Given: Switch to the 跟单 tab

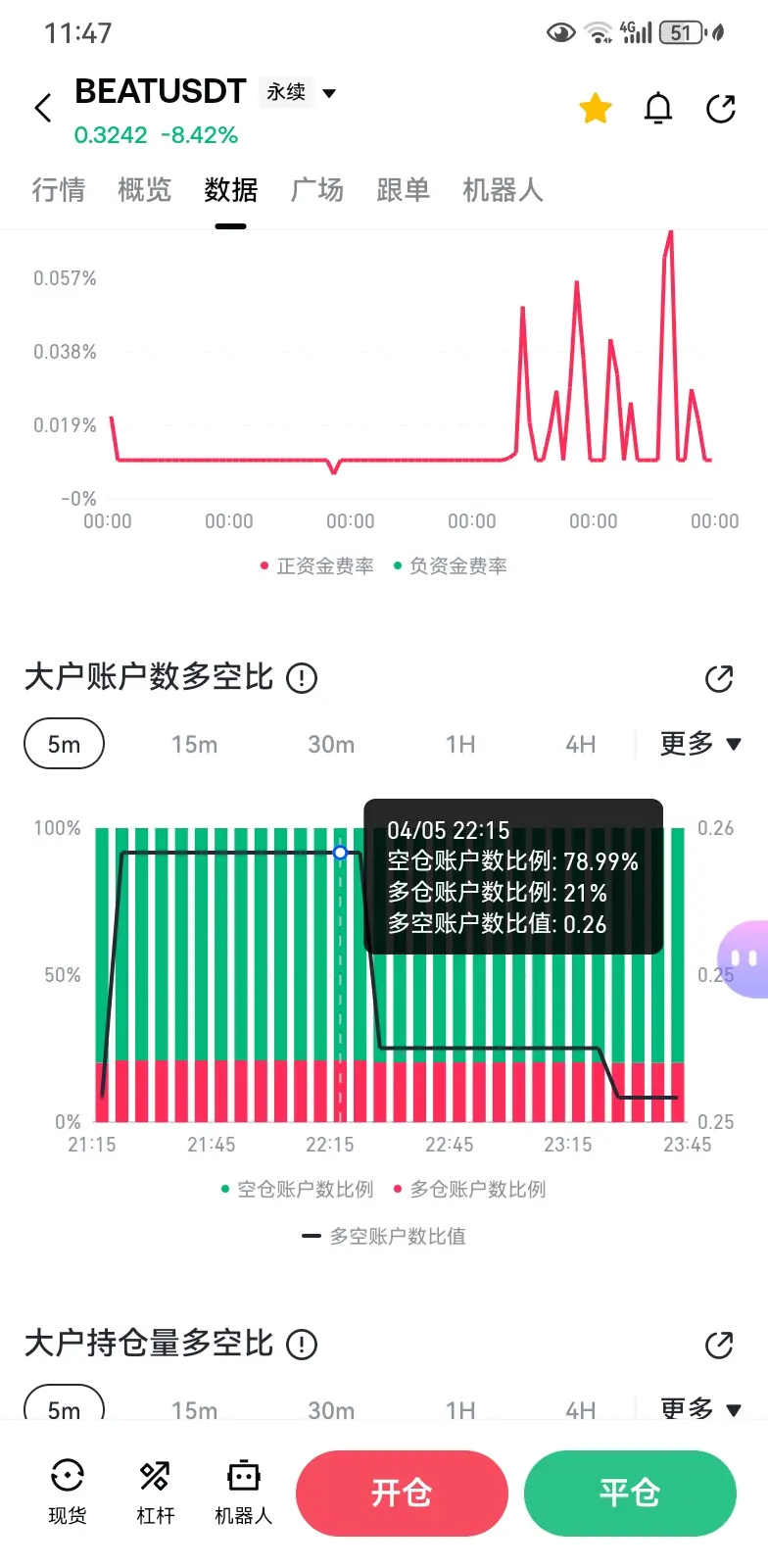Looking at the screenshot, I should (404, 190).
